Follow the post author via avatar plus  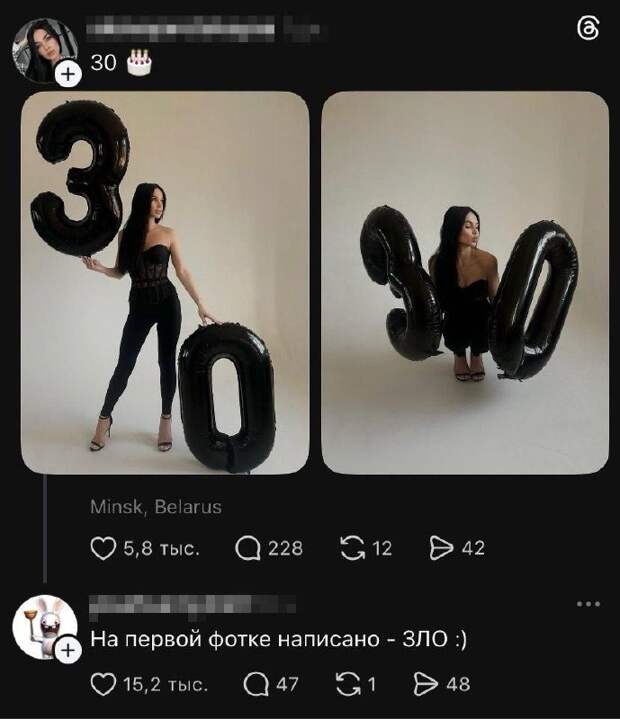(67, 74)
